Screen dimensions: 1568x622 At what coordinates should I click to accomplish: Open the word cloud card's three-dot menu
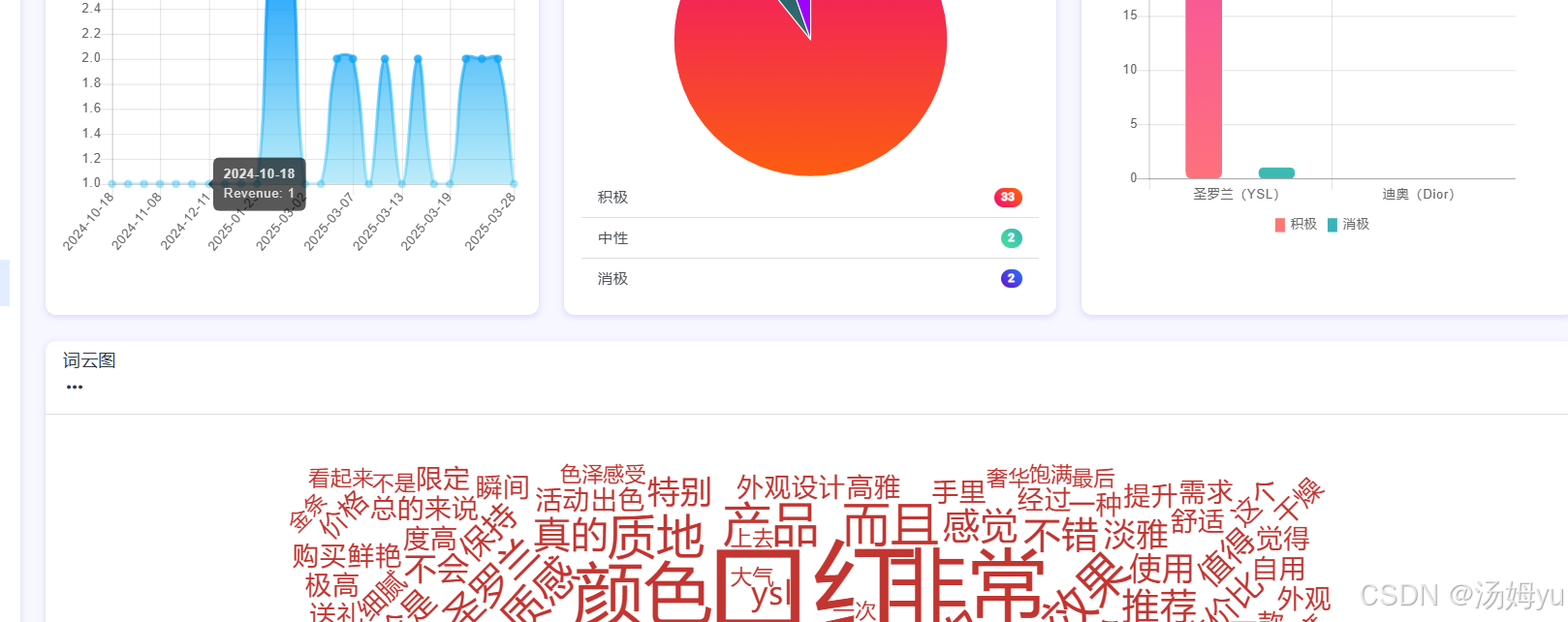(x=75, y=387)
